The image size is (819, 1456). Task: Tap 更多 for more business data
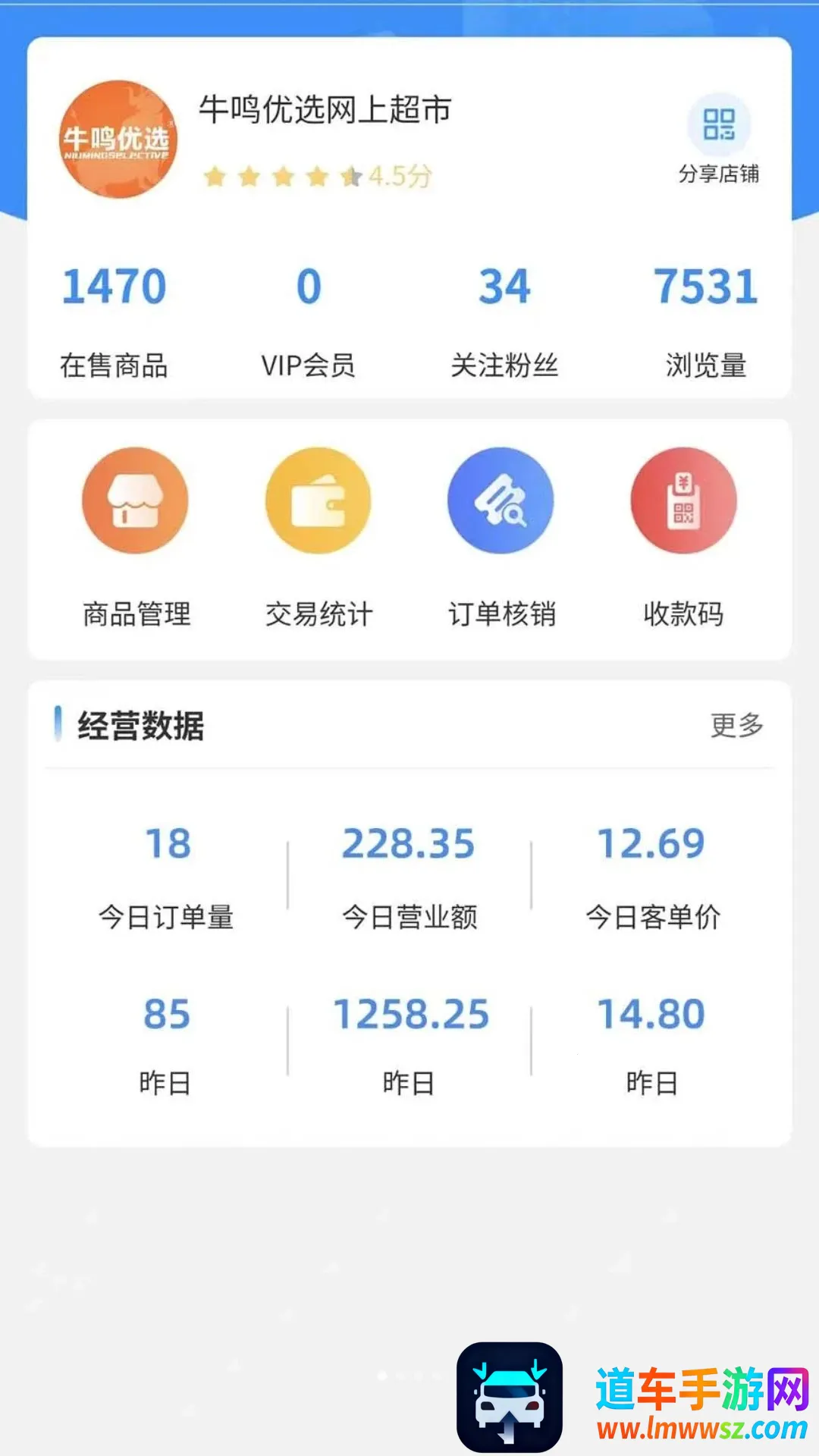click(x=736, y=726)
